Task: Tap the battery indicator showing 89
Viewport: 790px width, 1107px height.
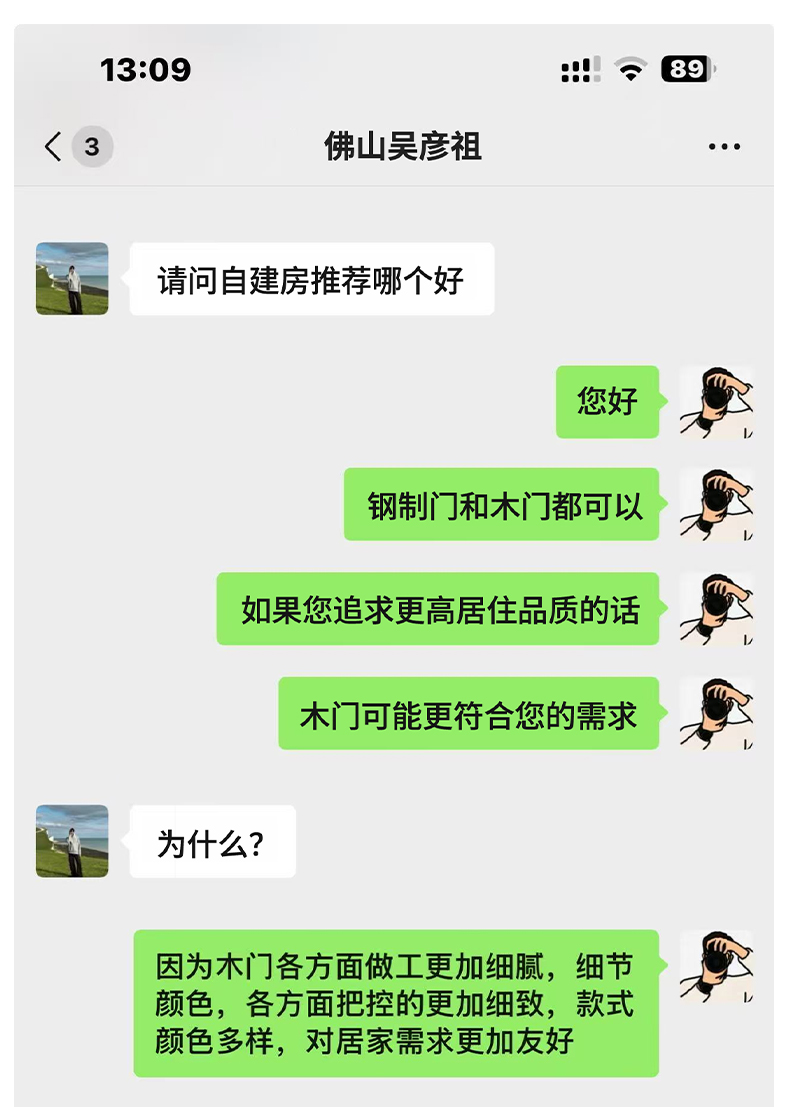Action: tap(686, 69)
